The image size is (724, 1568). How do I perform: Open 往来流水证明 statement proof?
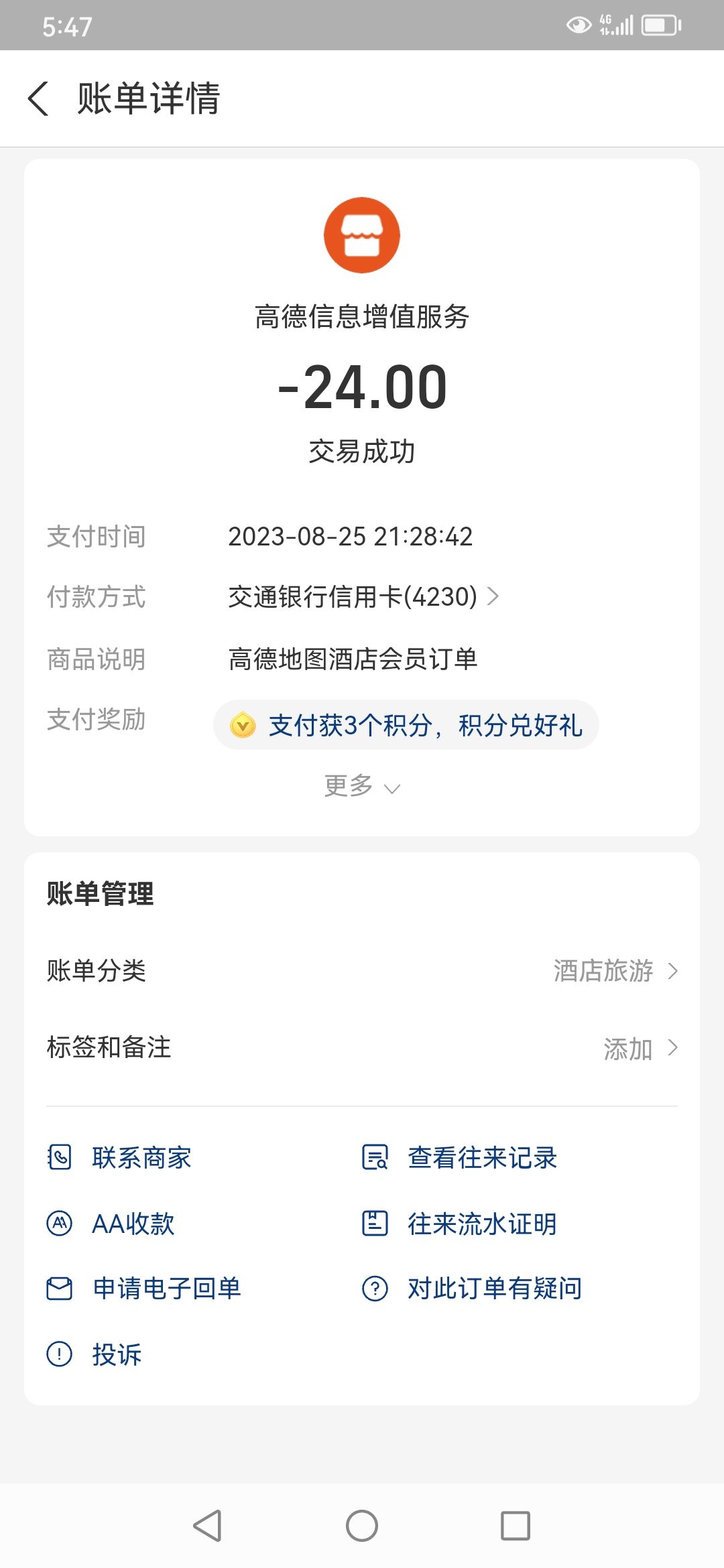pyautogui.click(x=460, y=1224)
